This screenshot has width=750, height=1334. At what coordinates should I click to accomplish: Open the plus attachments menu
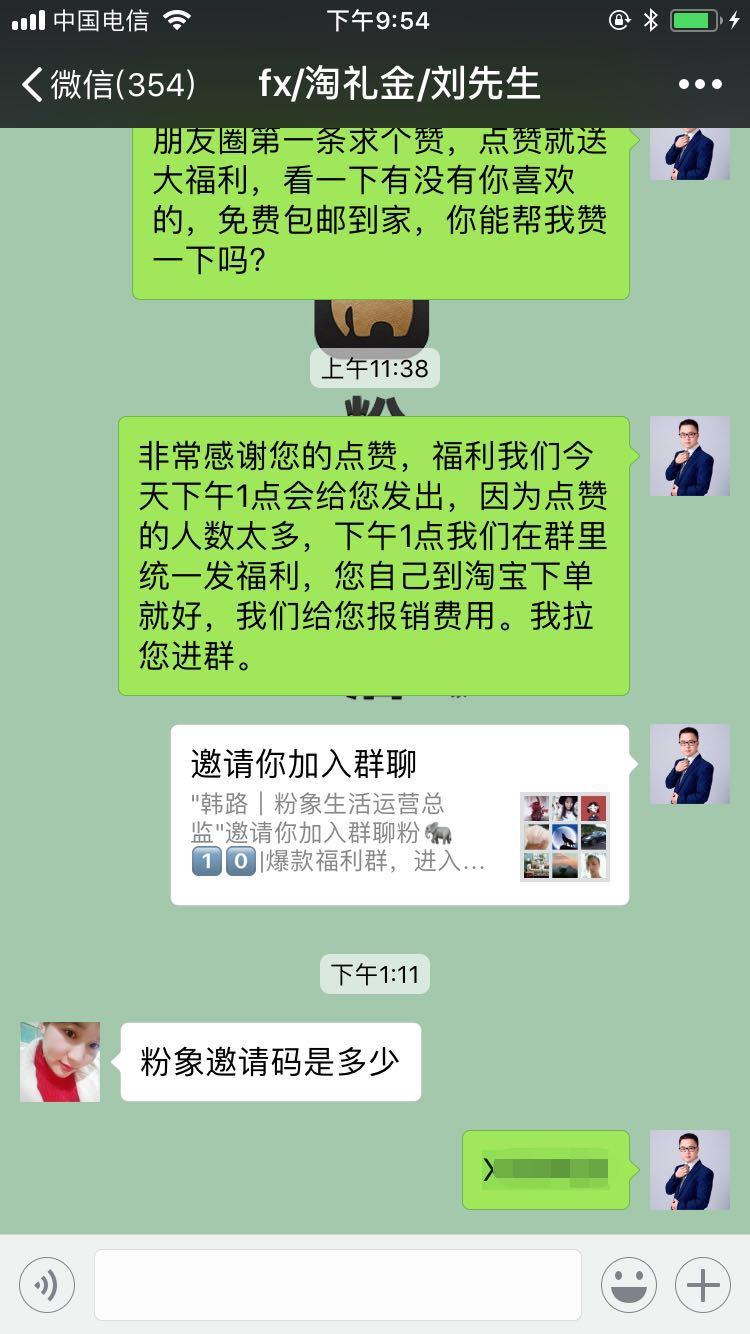tap(703, 1284)
